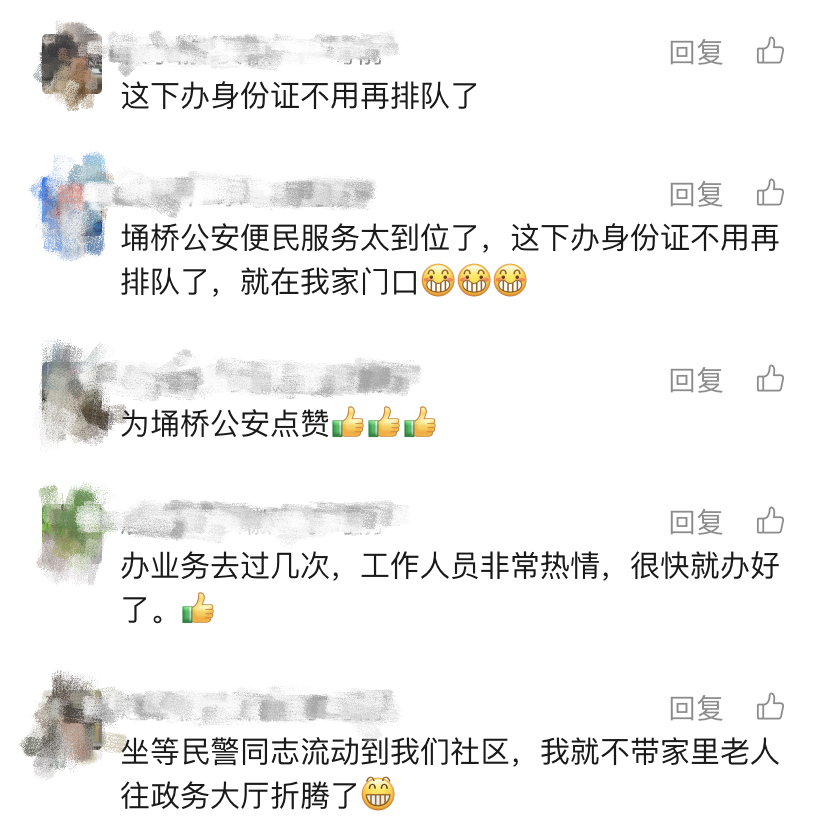Reply to the comment about 坐等民警同志流动到我们社区
Image resolution: width=828 pixels, height=835 pixels.
click(x=696, y=708)
